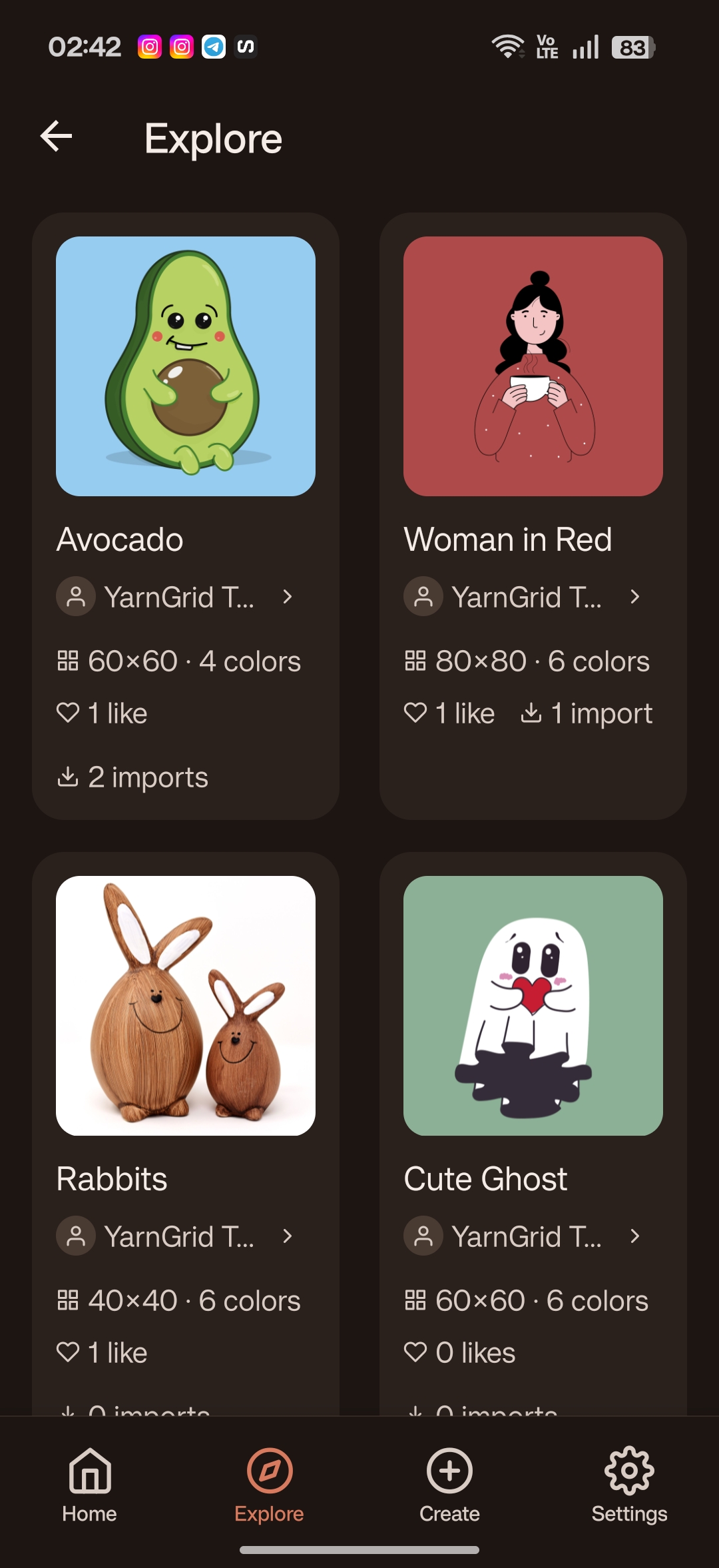View the YarnGrid author profile under Avocado
The height and width of the screenshot is (1568, 719).
pos(175,597)
